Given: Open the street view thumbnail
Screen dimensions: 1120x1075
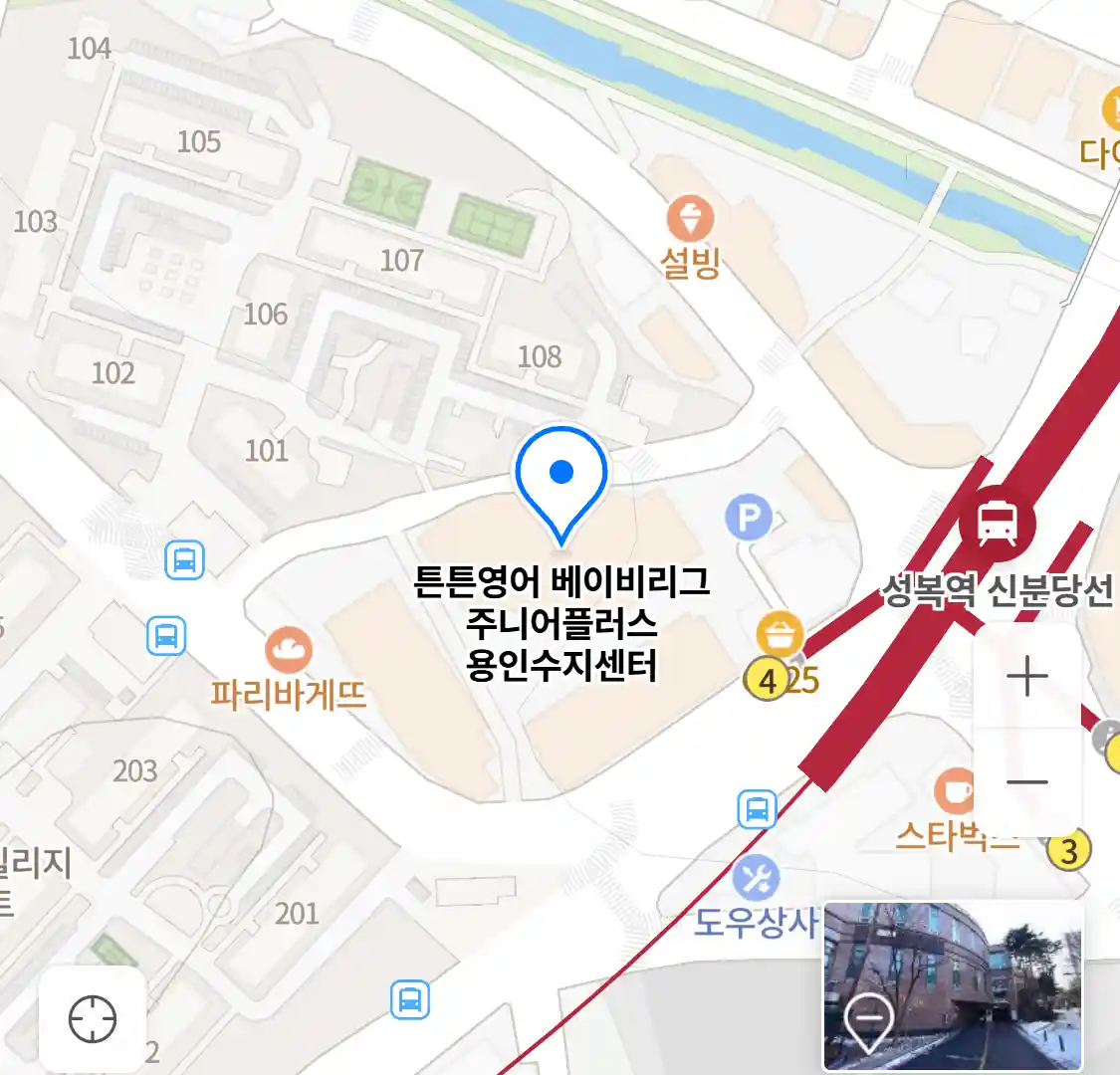Looking at the screenshot, I should point(953,985).
